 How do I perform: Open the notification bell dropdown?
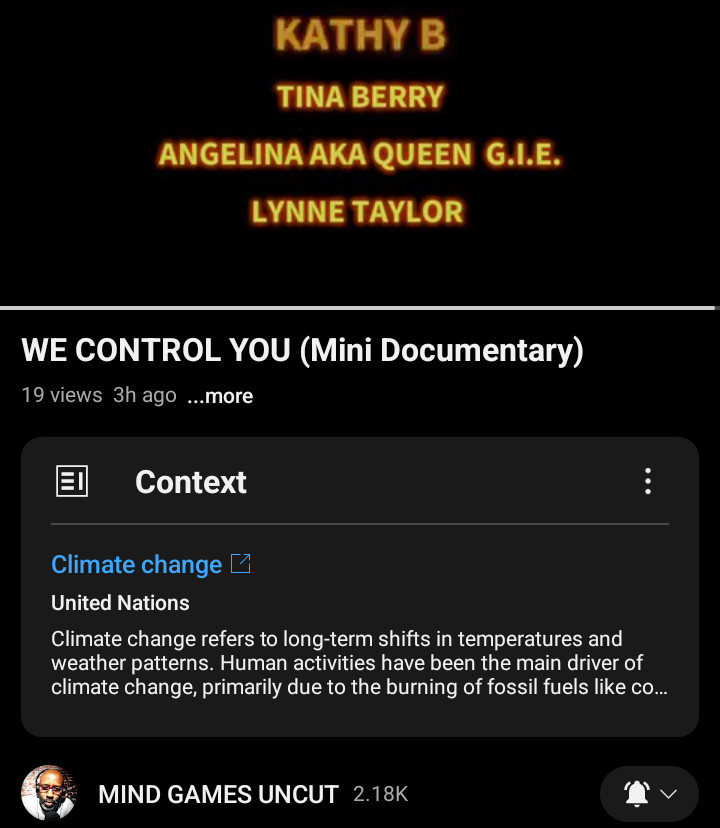pyautogui.click(x=649, y=794)
